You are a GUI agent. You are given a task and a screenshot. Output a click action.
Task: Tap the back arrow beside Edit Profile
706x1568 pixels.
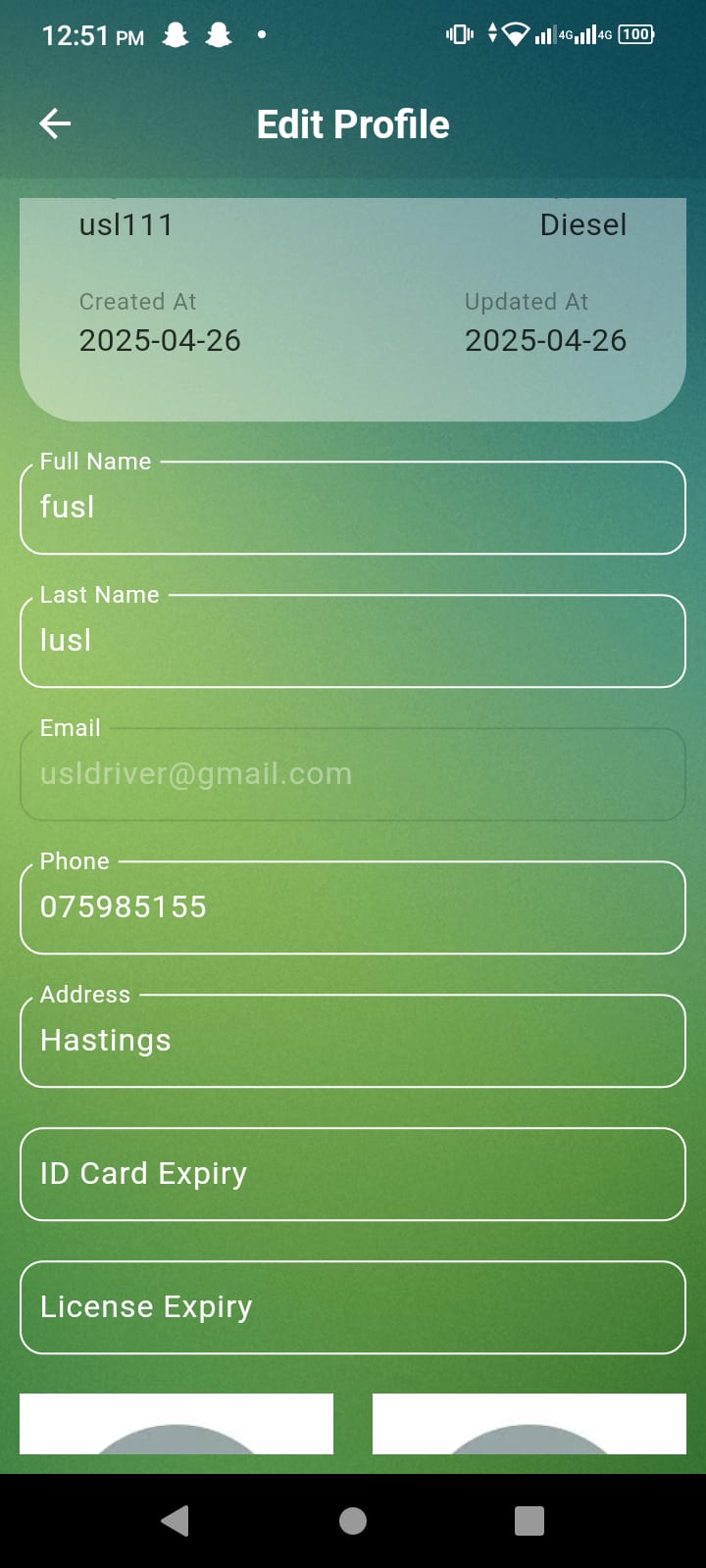pyautogui.click(x=54, y=123)
